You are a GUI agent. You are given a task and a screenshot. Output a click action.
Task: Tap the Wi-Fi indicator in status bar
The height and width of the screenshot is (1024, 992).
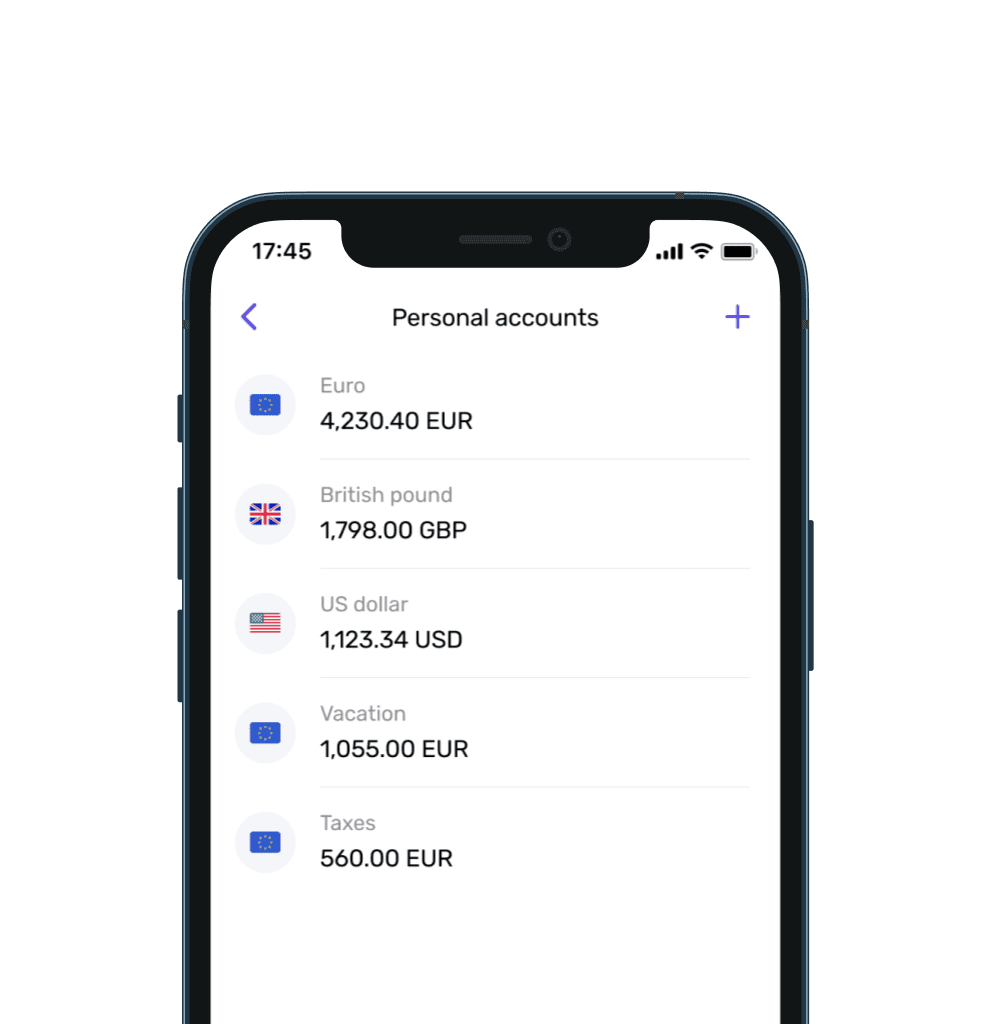click(703, 250)
